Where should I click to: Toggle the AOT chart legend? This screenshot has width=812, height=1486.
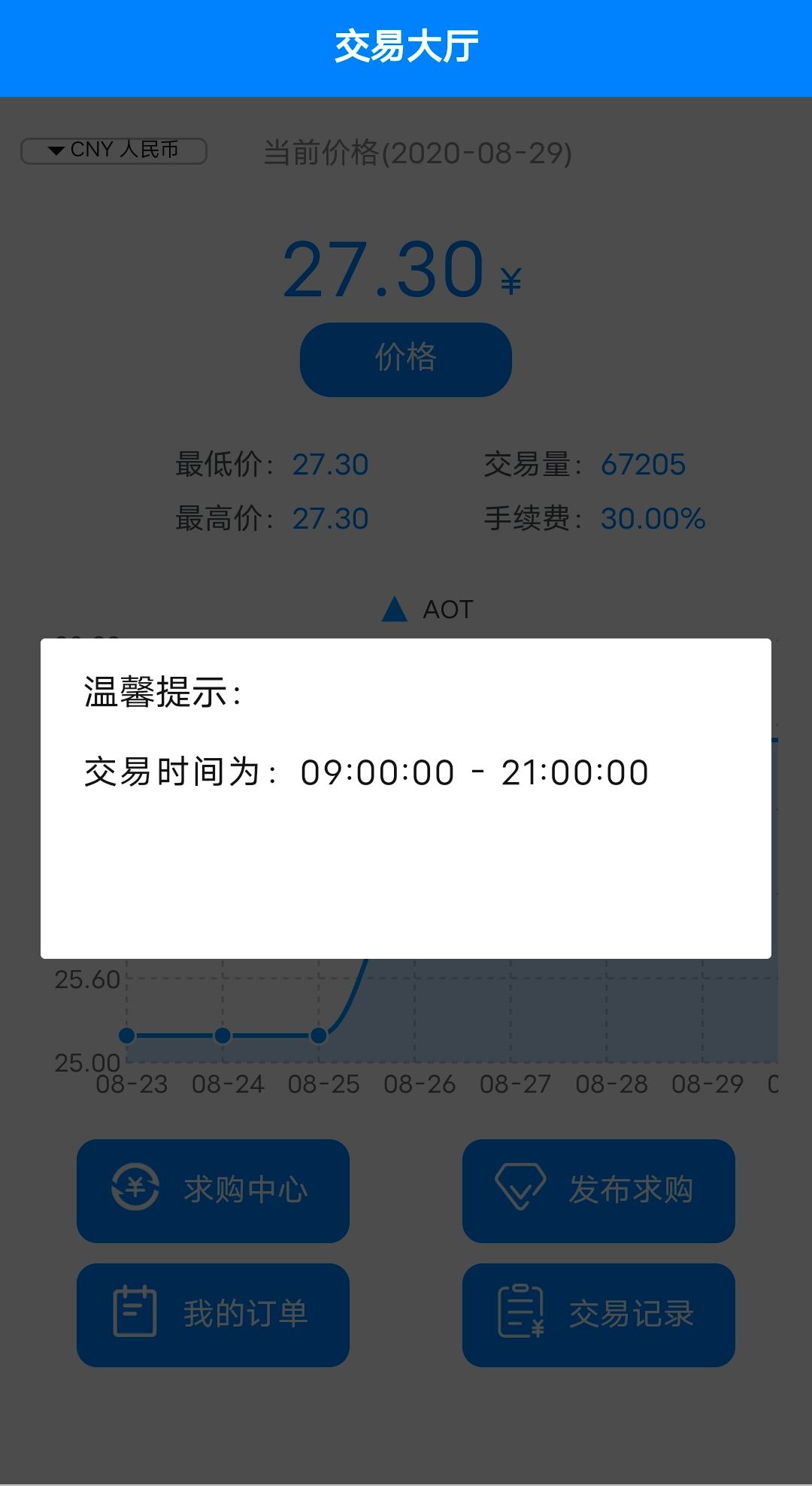click(427, 609)
